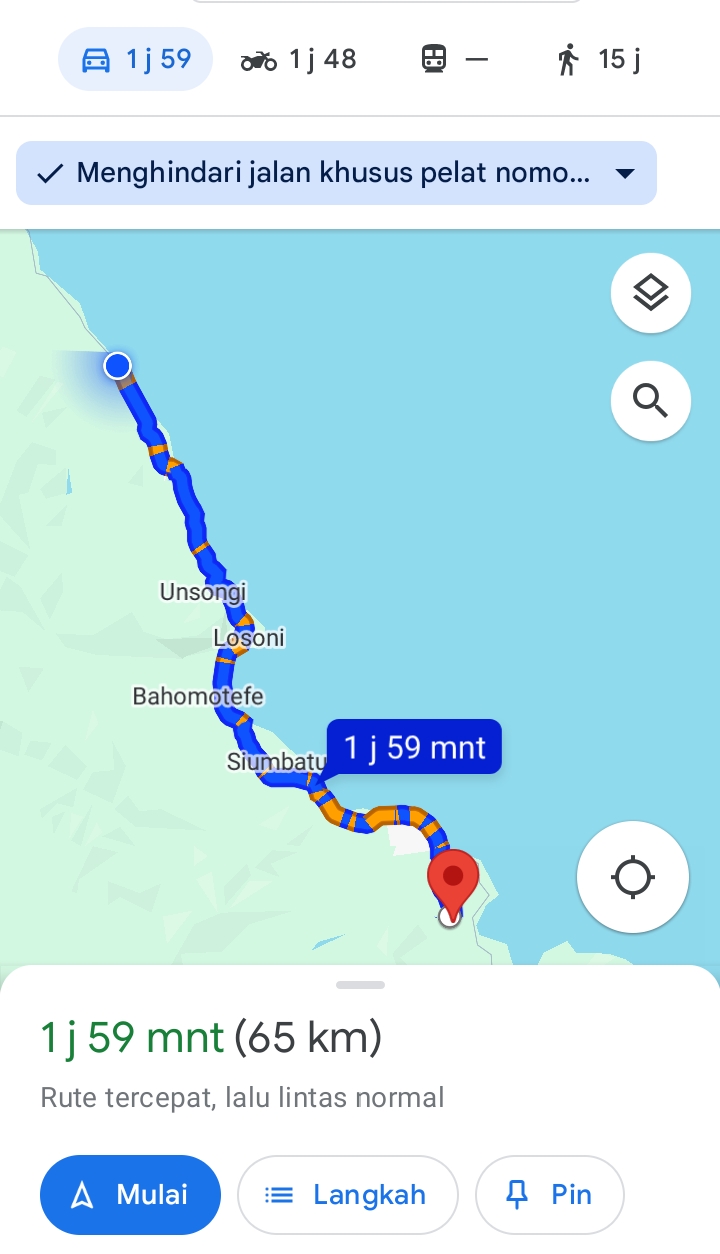Expand the route options dropdown

click(336, 173)
